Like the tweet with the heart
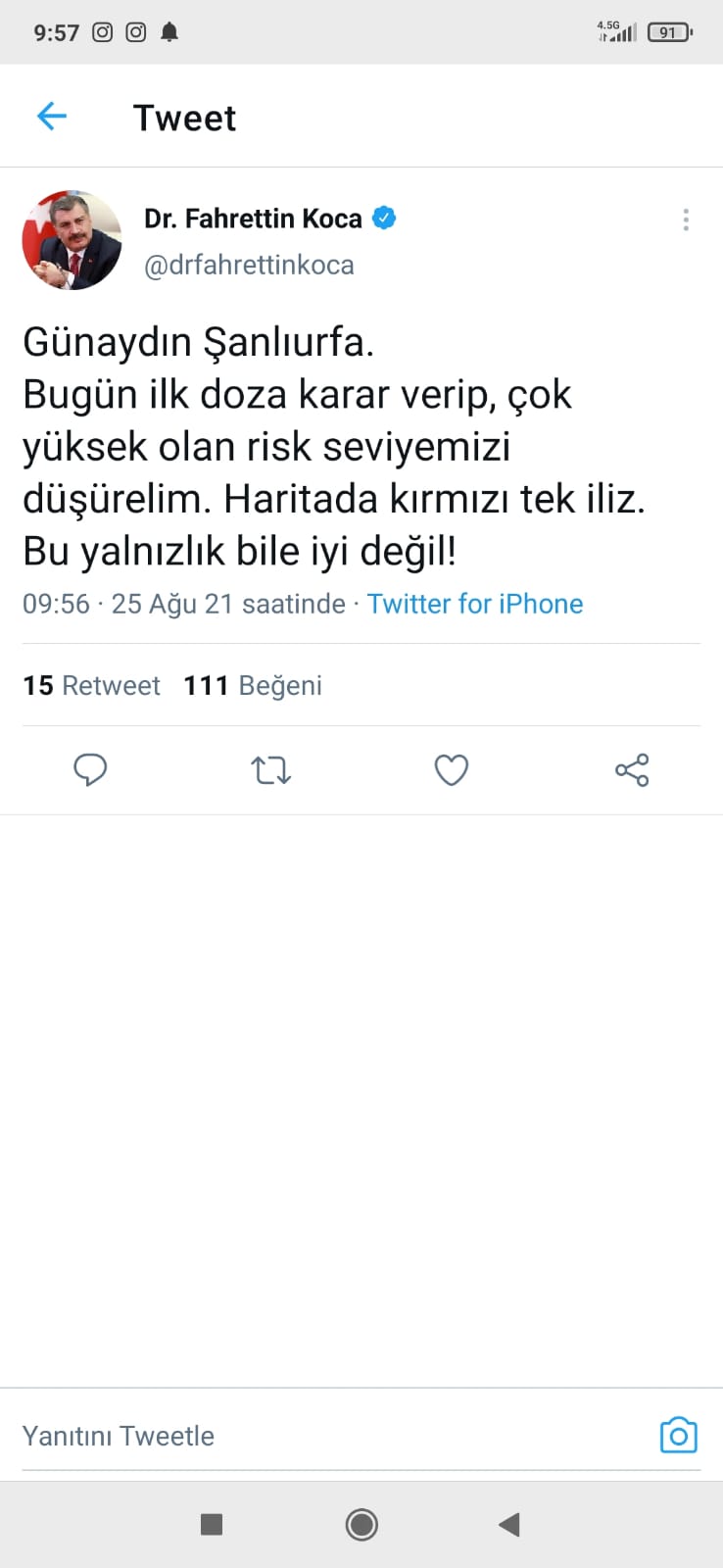723x1568 pixels. 452,770
